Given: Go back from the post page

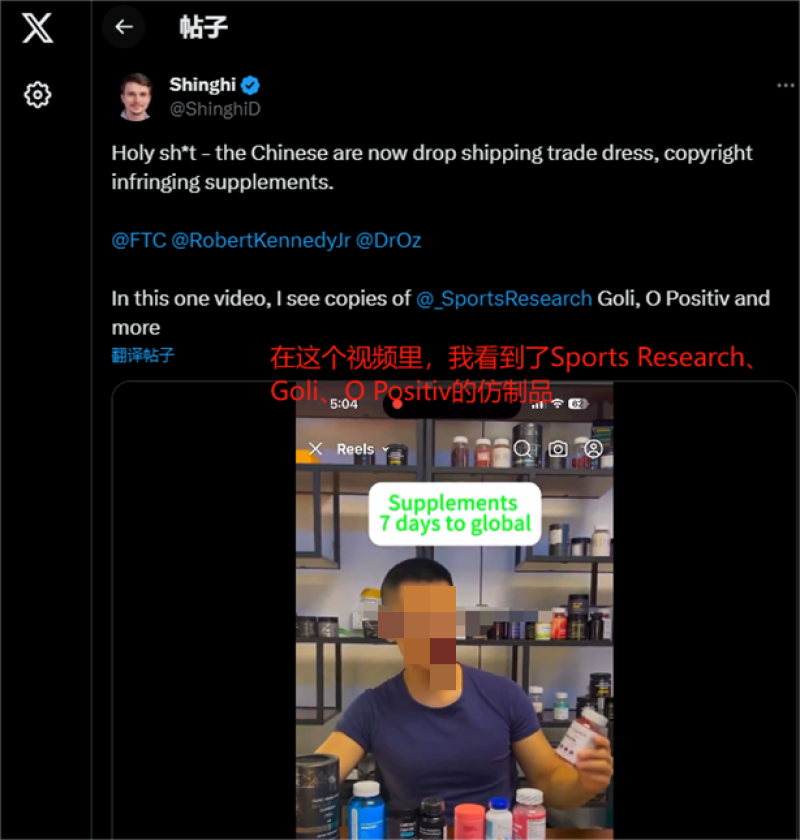Looking at the screenshot, I should pos(124,27).
